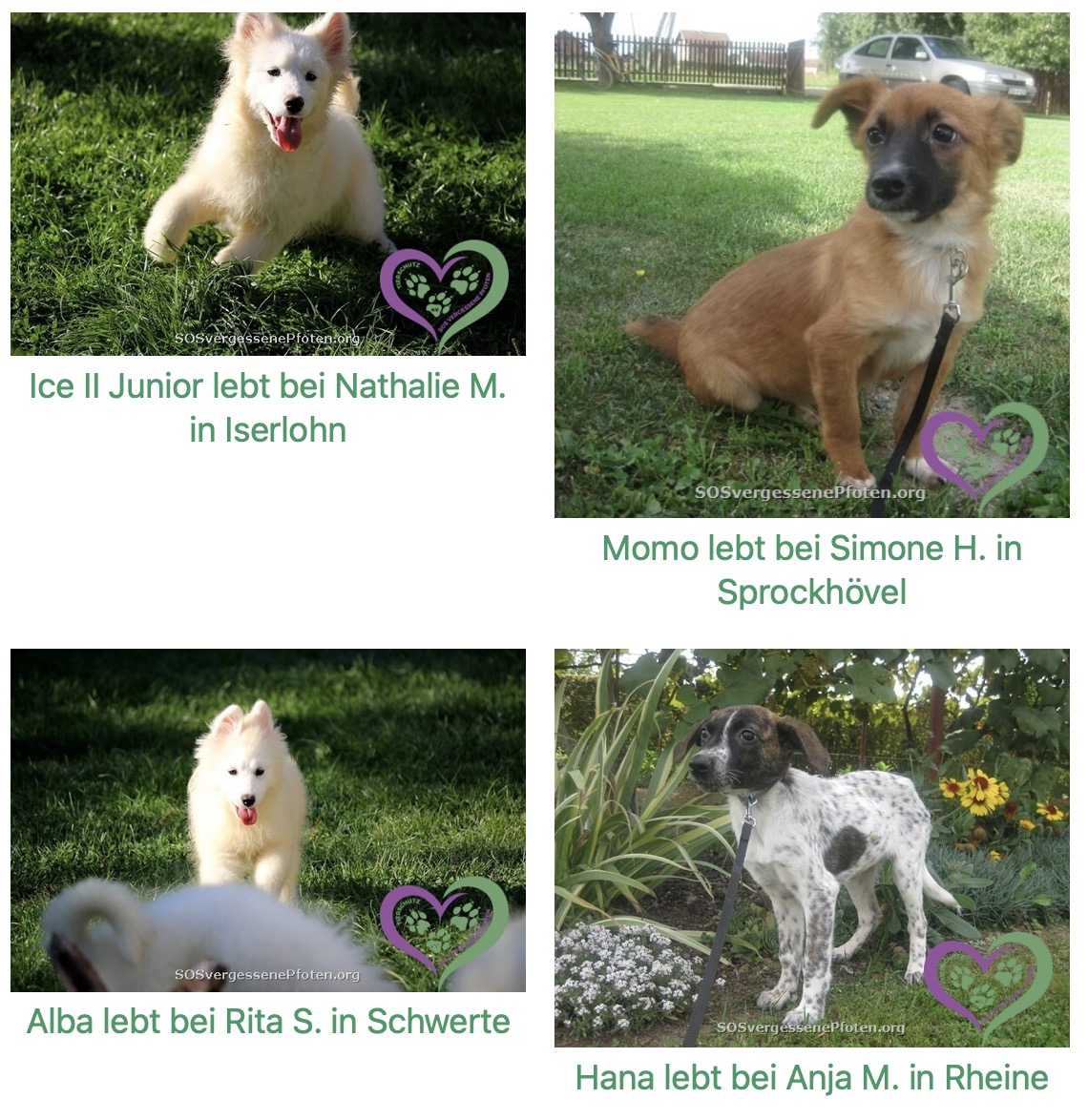Enlarge the photo of Hana

click(811, 847)
